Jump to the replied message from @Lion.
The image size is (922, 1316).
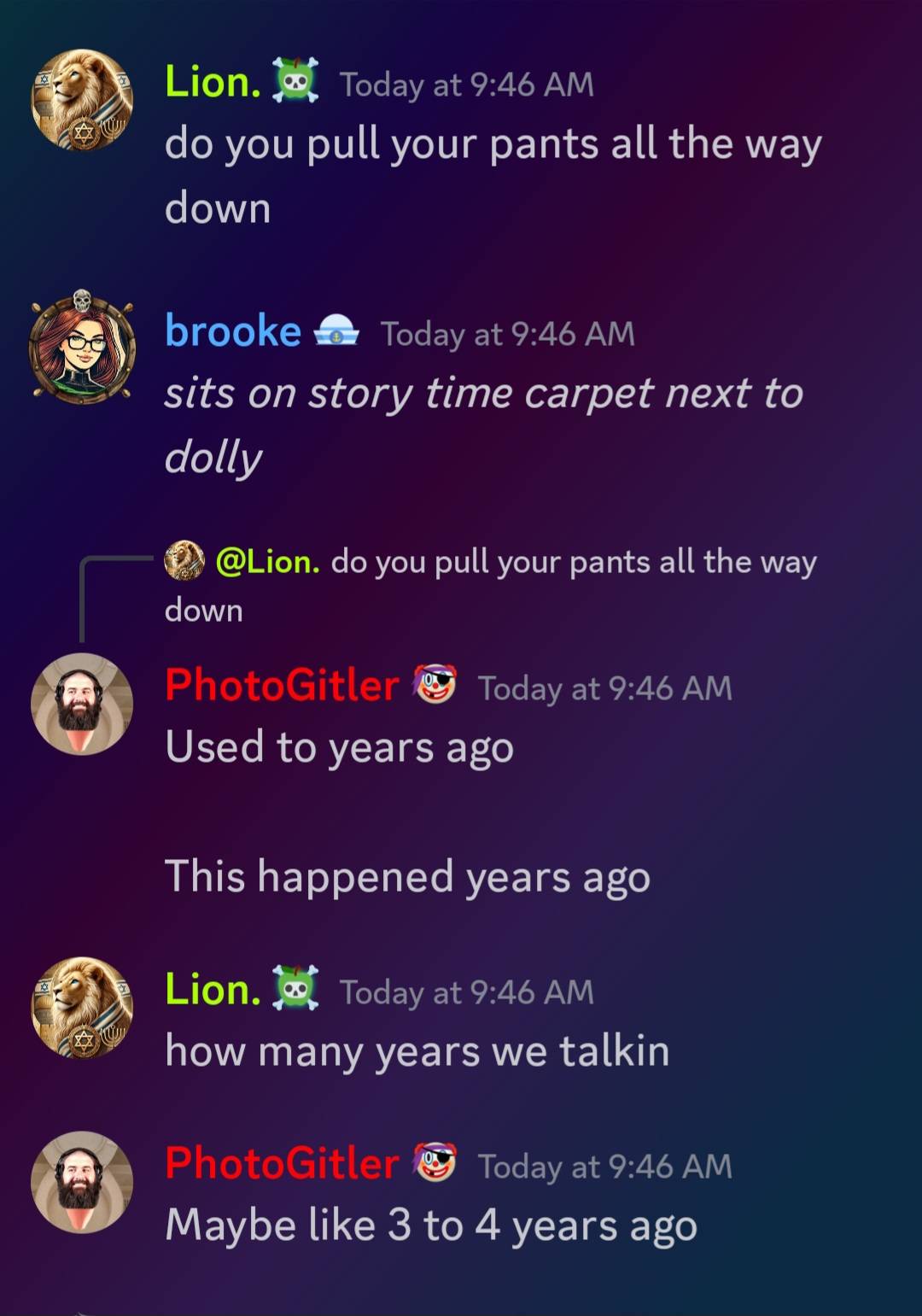click(x=512, y=564)
